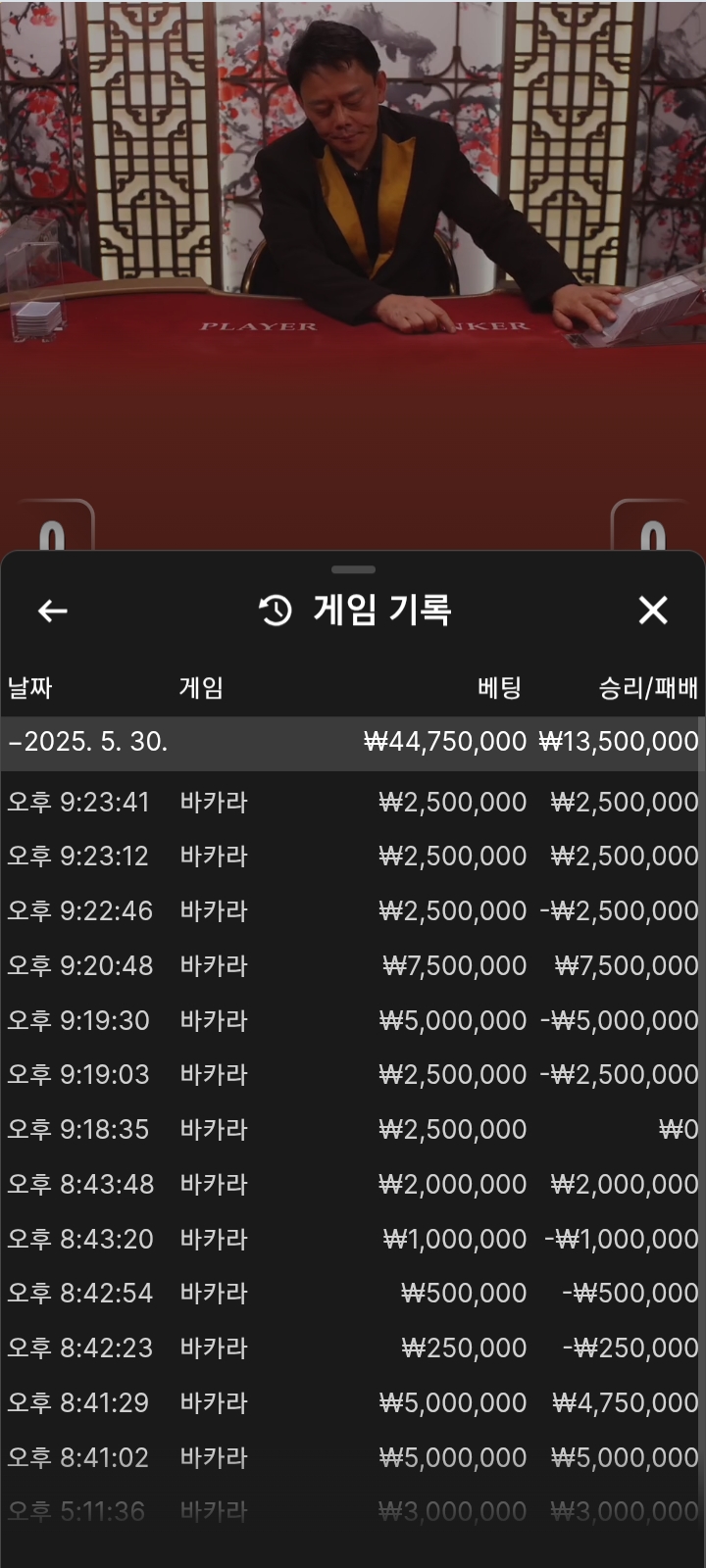This screenshot has width=706, height=1568.
Task: Open the 오후 8:41:29 바카라 record
Action: 353,1402
